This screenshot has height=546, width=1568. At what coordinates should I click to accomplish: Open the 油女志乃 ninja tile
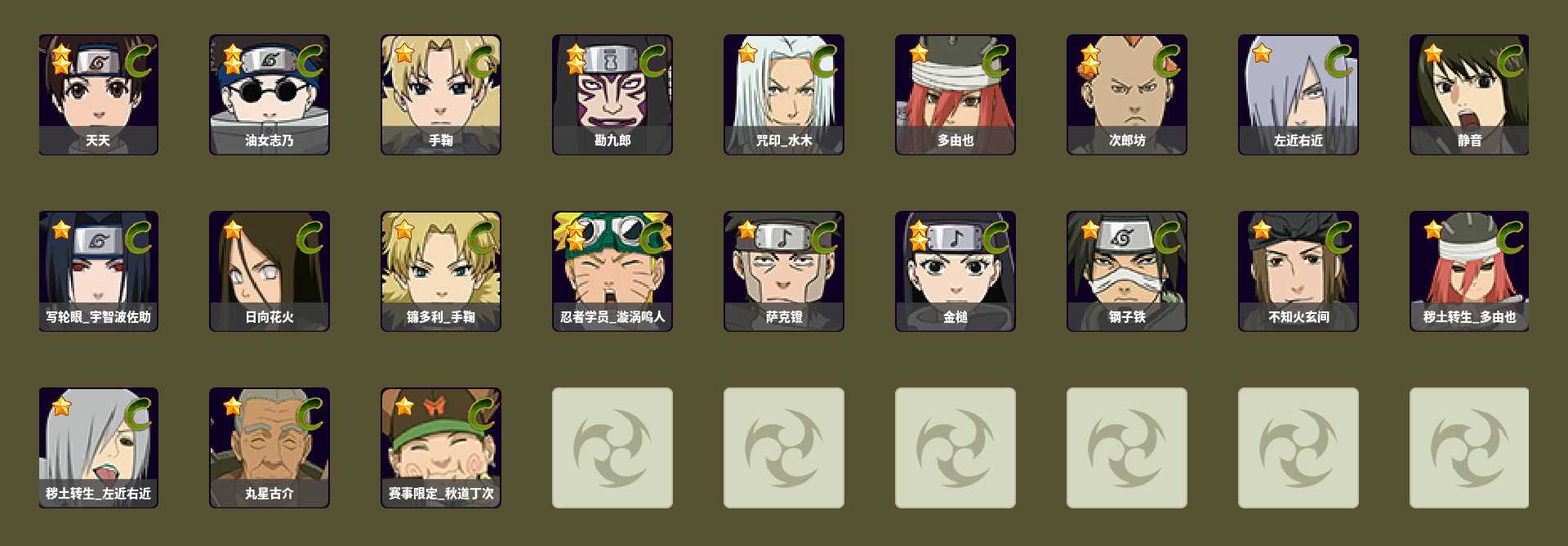[x=269, y=94]
